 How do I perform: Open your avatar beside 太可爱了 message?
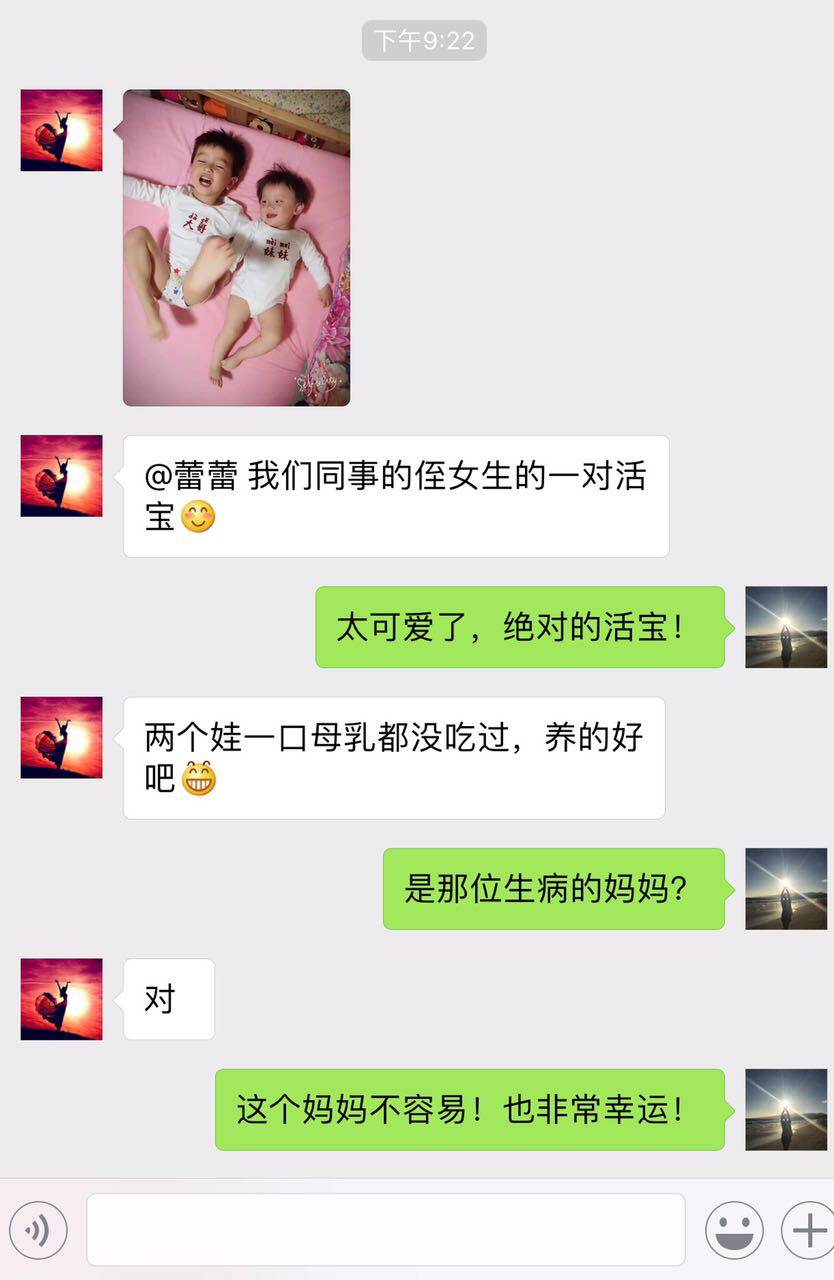786,627
